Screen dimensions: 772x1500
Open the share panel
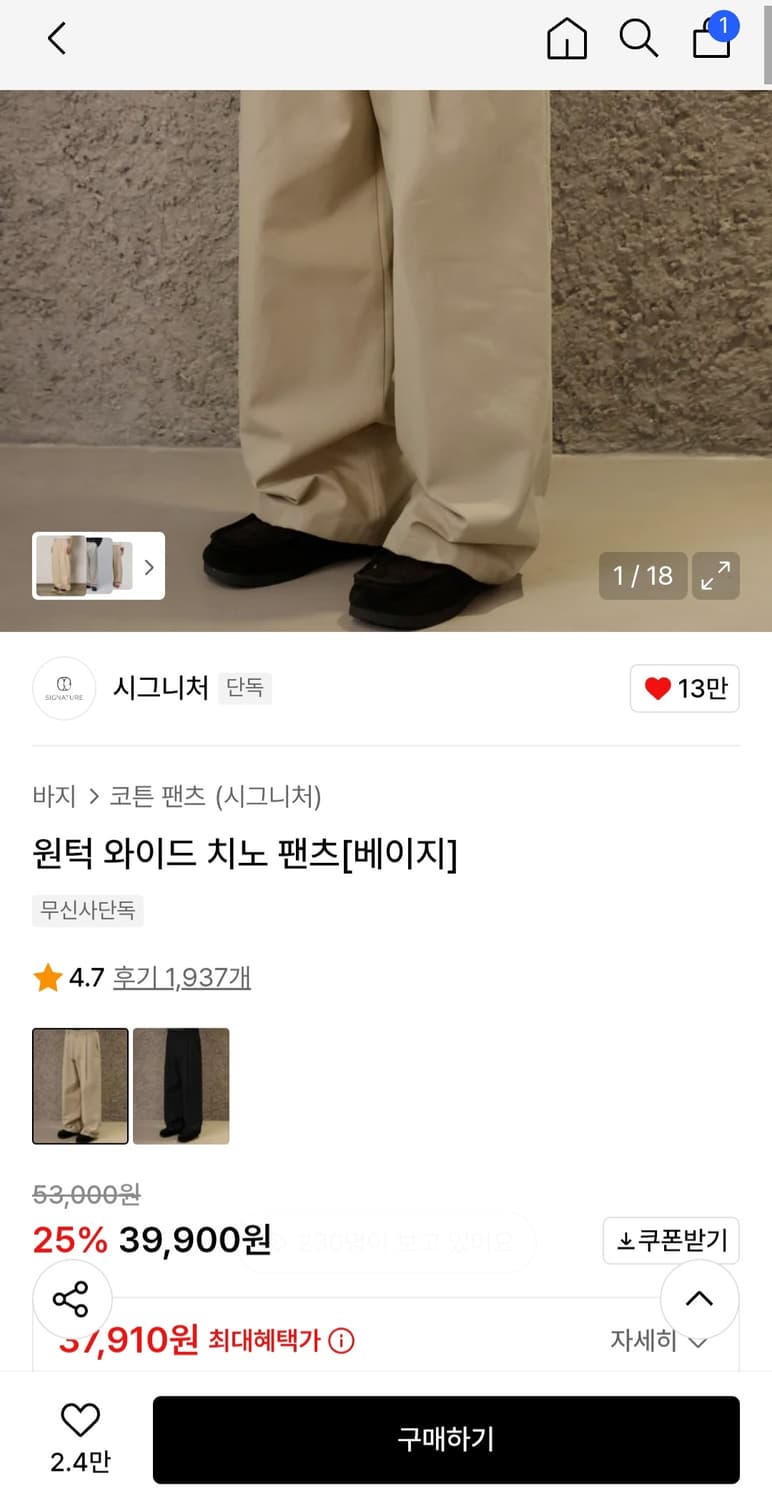[72, 1299]
